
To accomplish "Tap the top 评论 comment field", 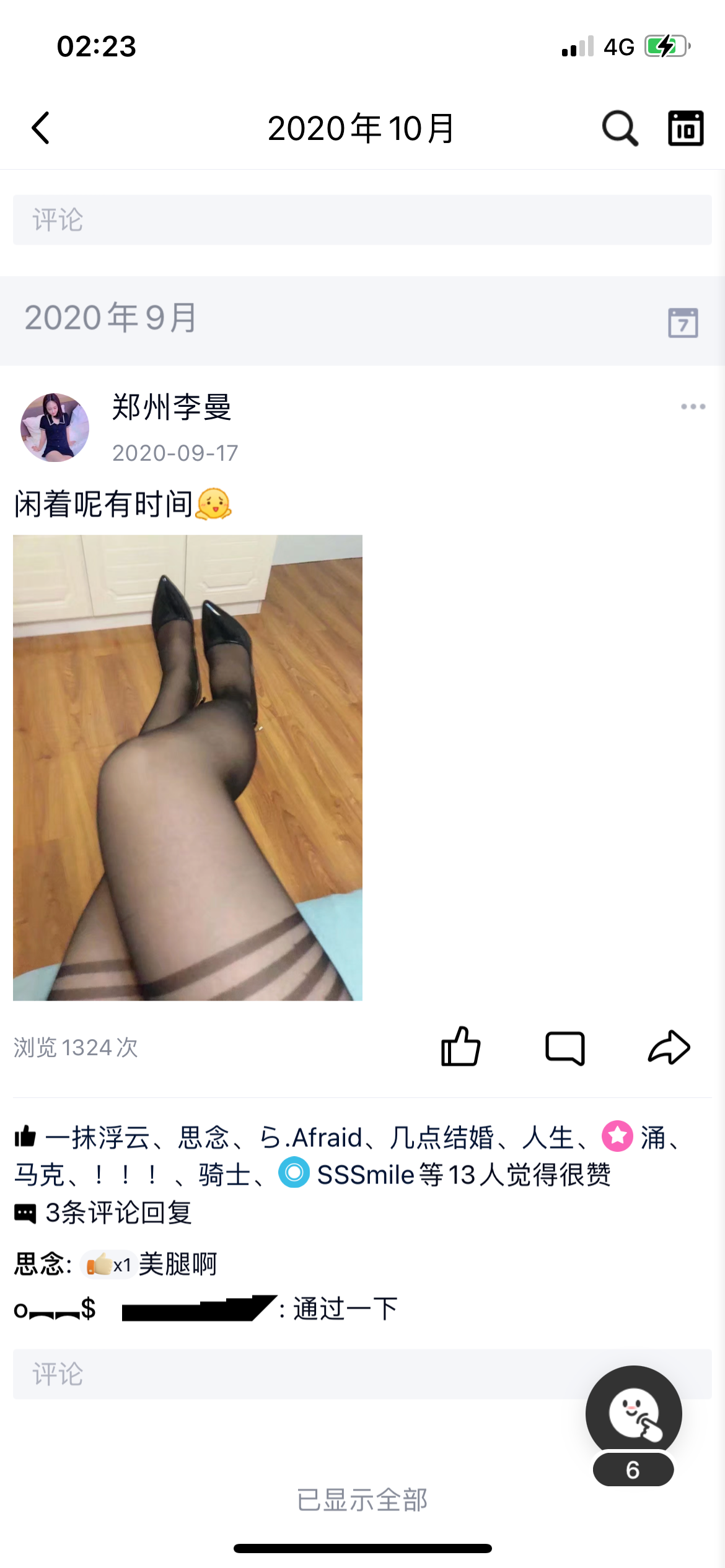I will point(362,220).
